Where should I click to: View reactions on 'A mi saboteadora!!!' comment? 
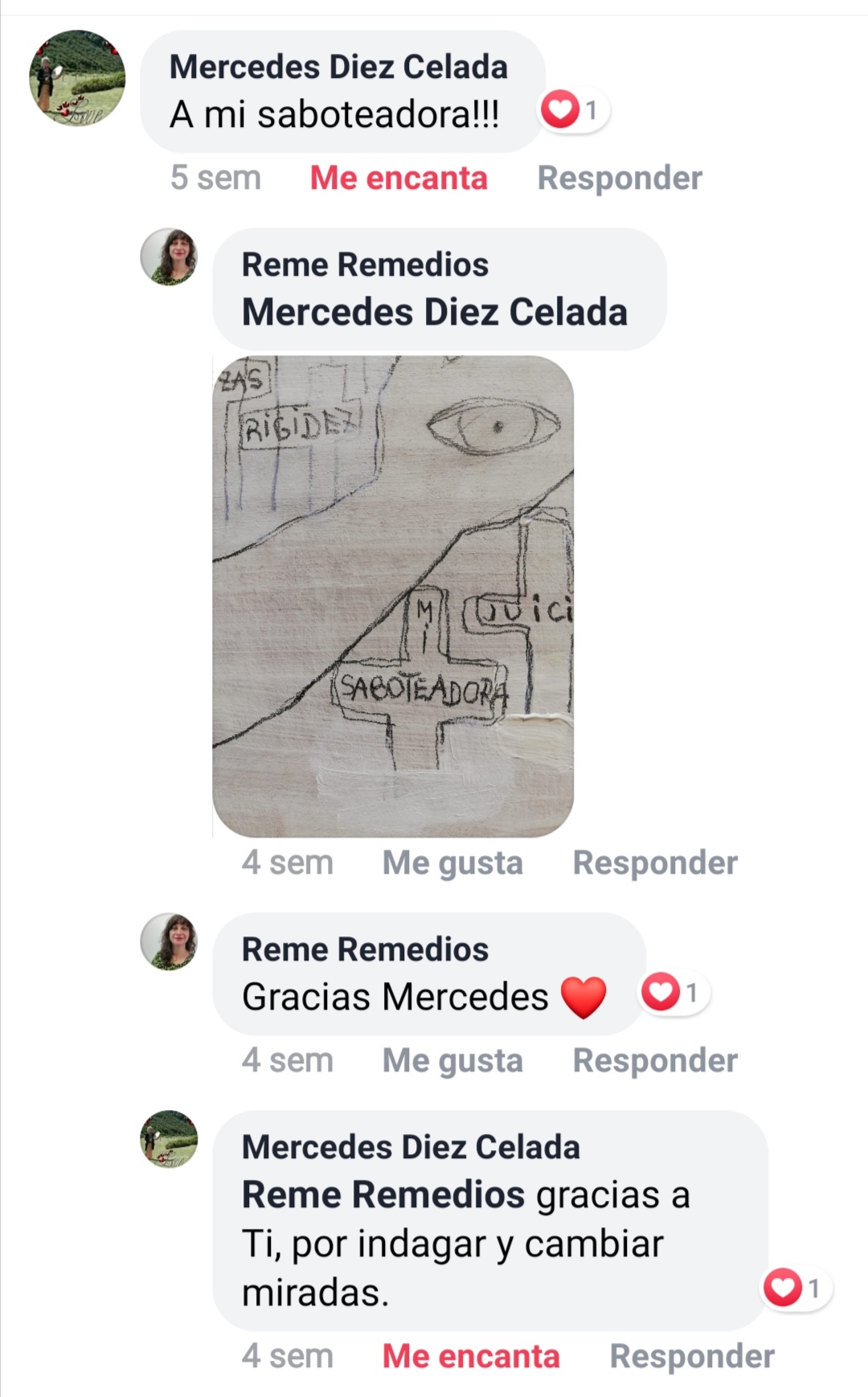coord(573,109)
